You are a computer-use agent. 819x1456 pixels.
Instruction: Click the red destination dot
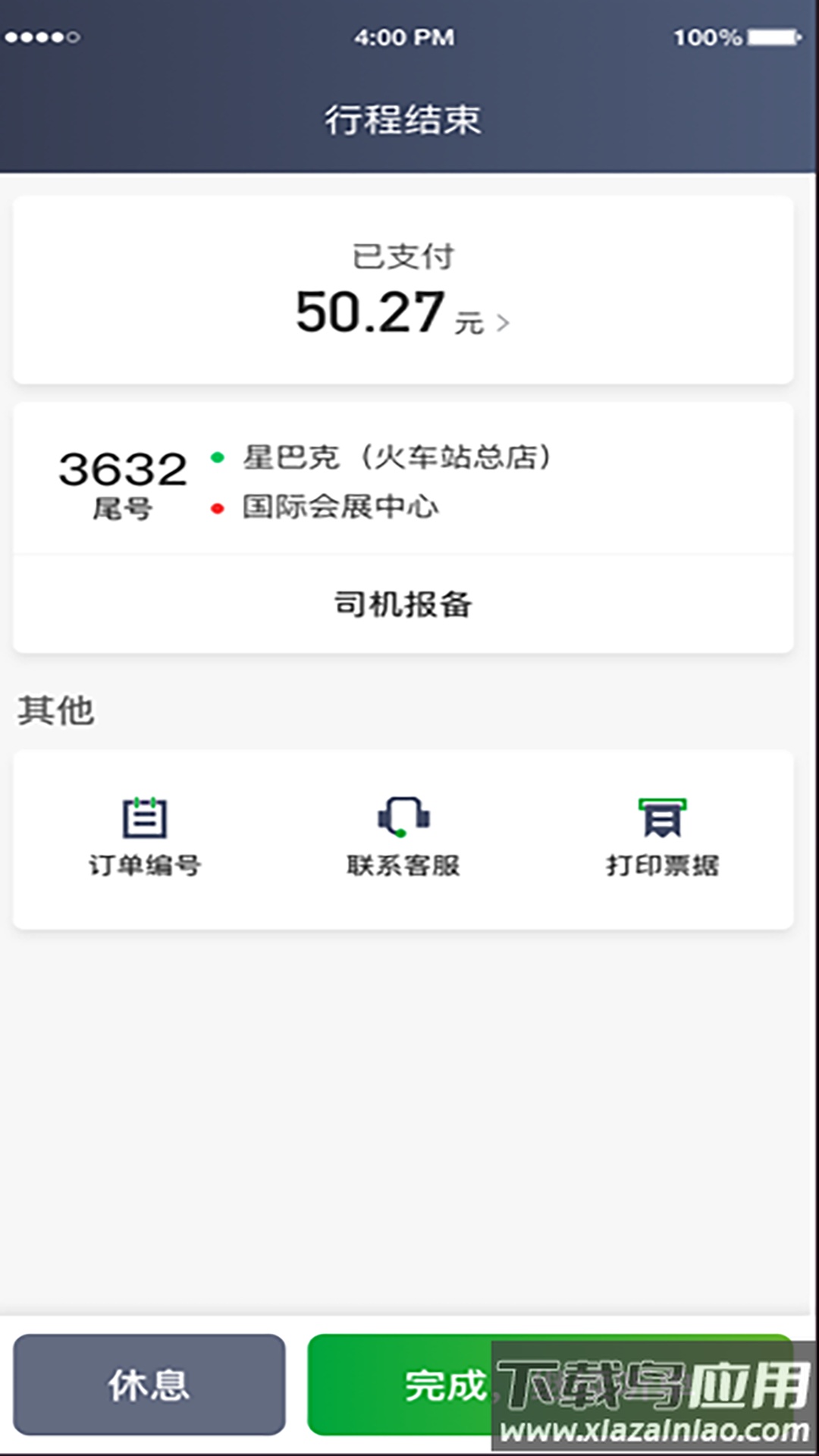[218, 507]
